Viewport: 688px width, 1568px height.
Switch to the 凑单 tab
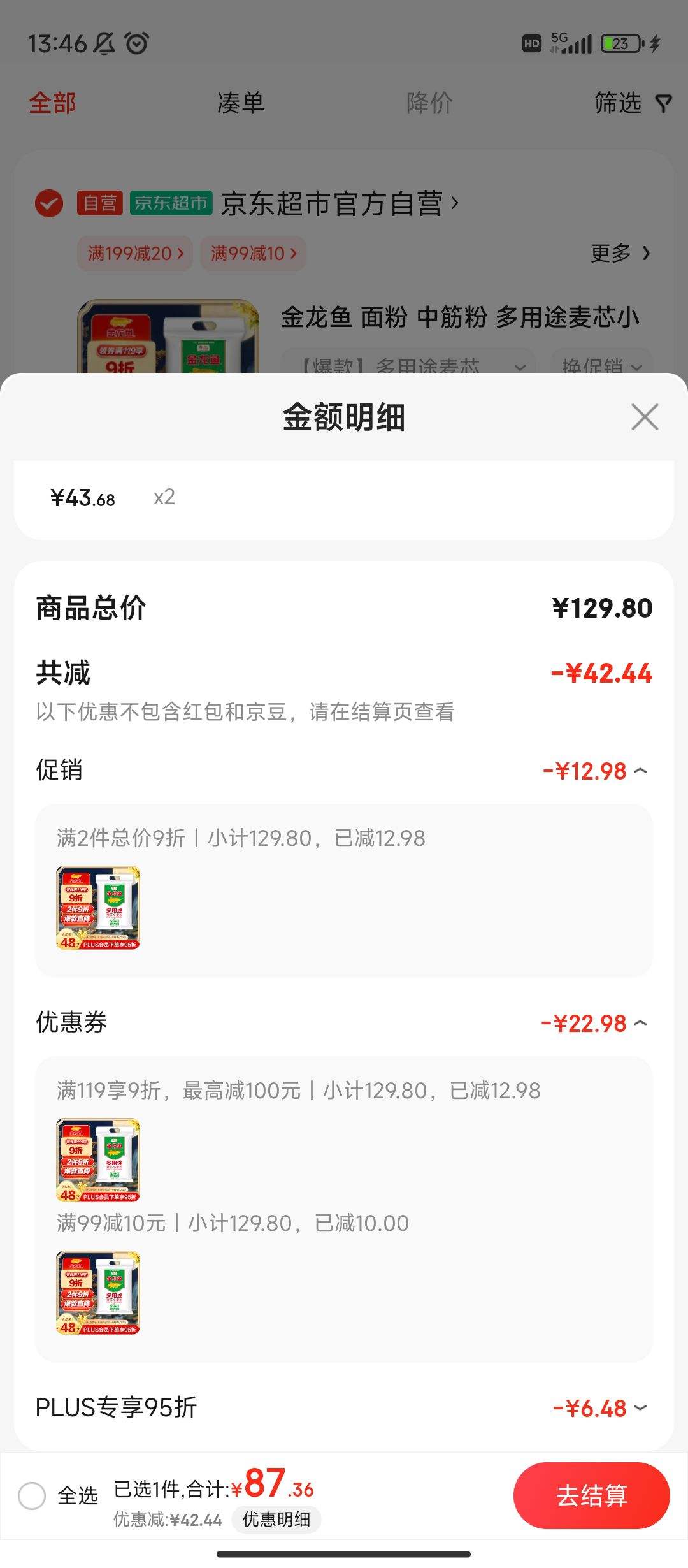click(x=240, y=102)
